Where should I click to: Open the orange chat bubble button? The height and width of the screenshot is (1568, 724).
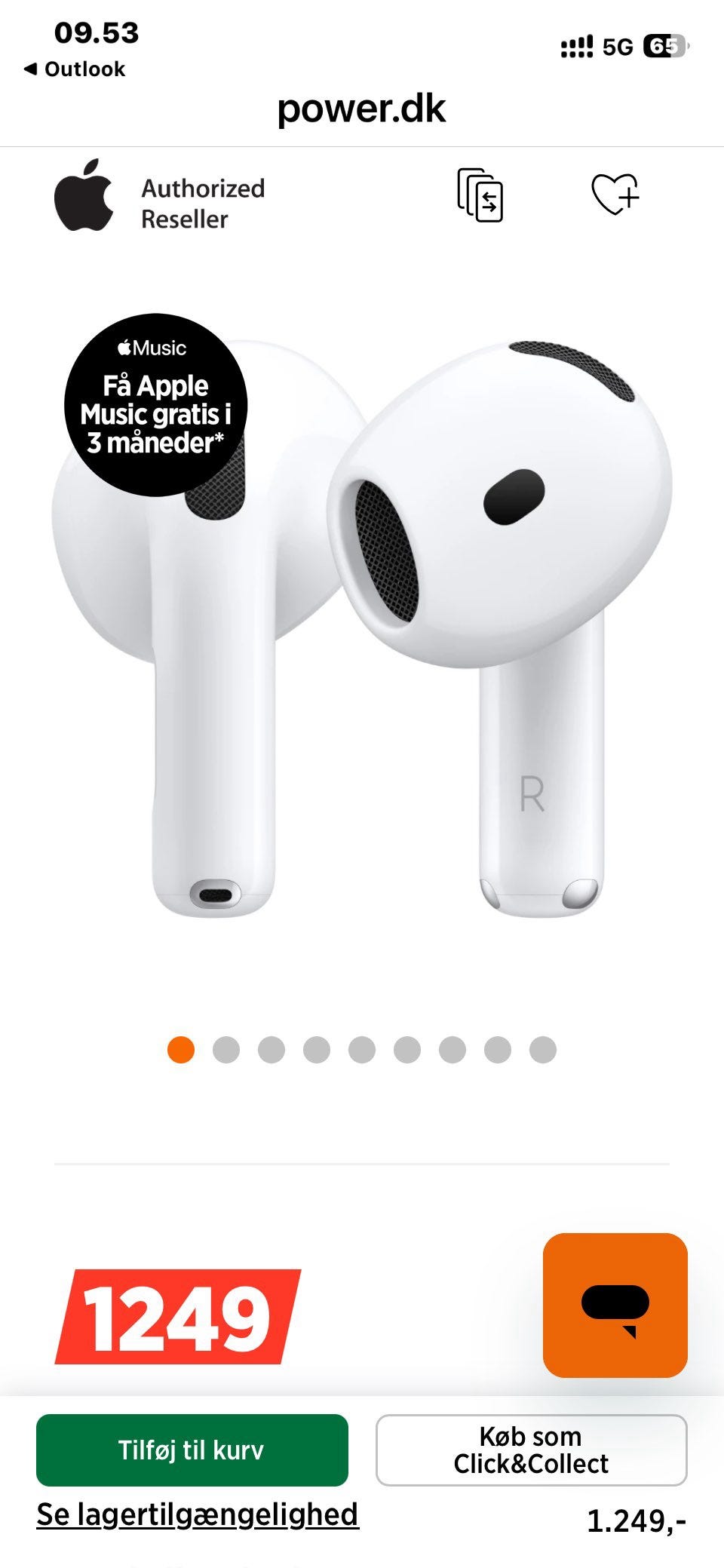[615, 1306]
